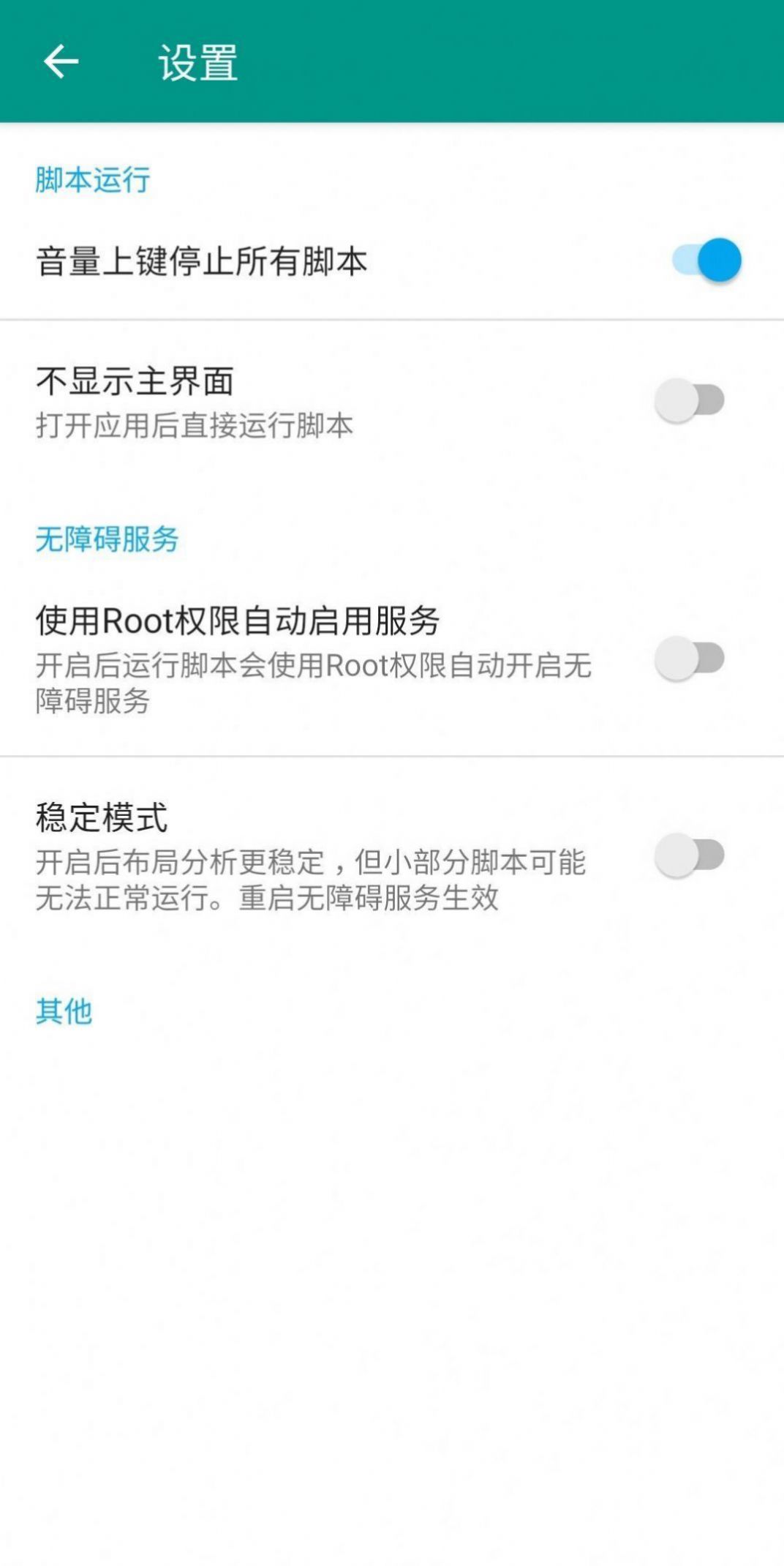Image resolution: width=784 pixels, height=1566 pixels.
Task: Select the 打开应用后直接运行脚本 description text
Action: (192, 424)
